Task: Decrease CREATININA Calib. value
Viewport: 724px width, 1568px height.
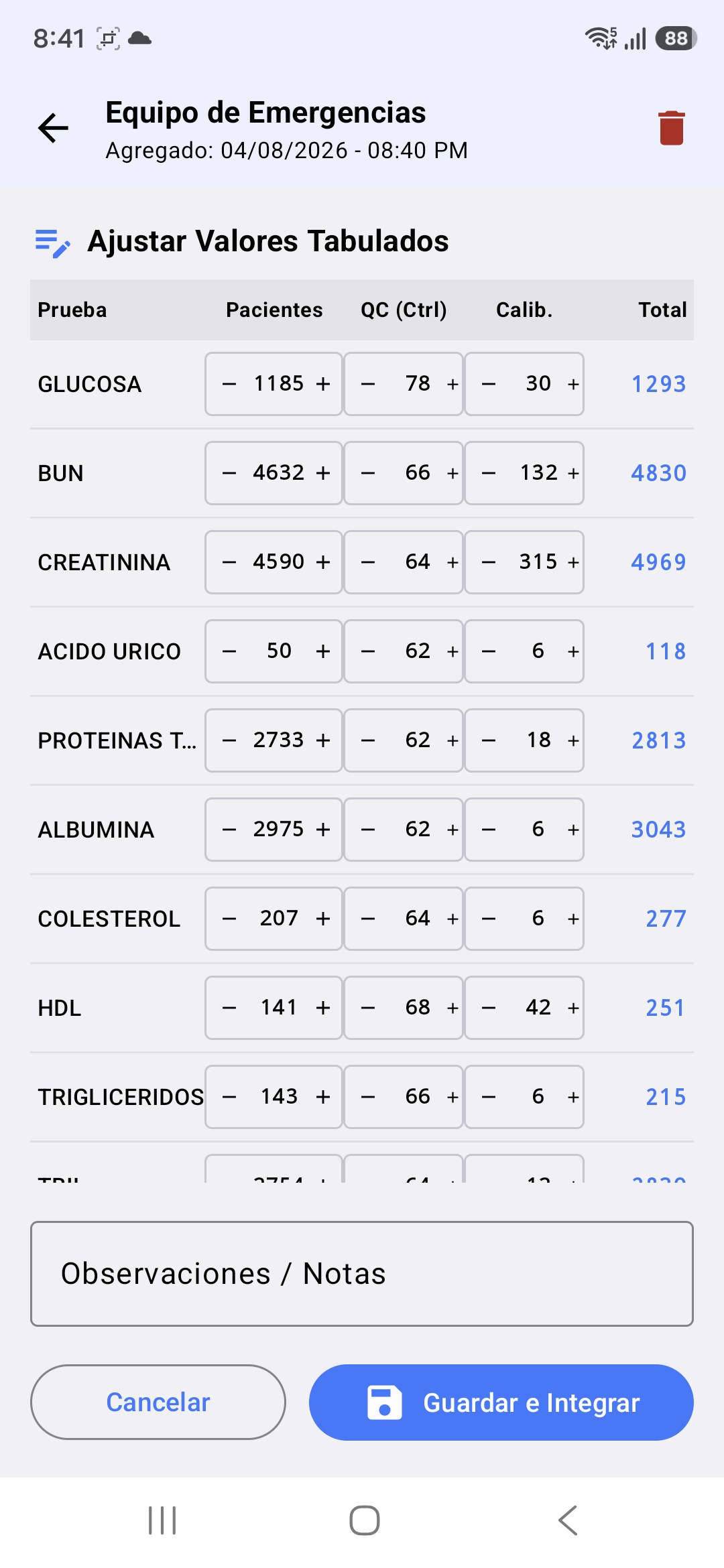Action: (489, 562)
